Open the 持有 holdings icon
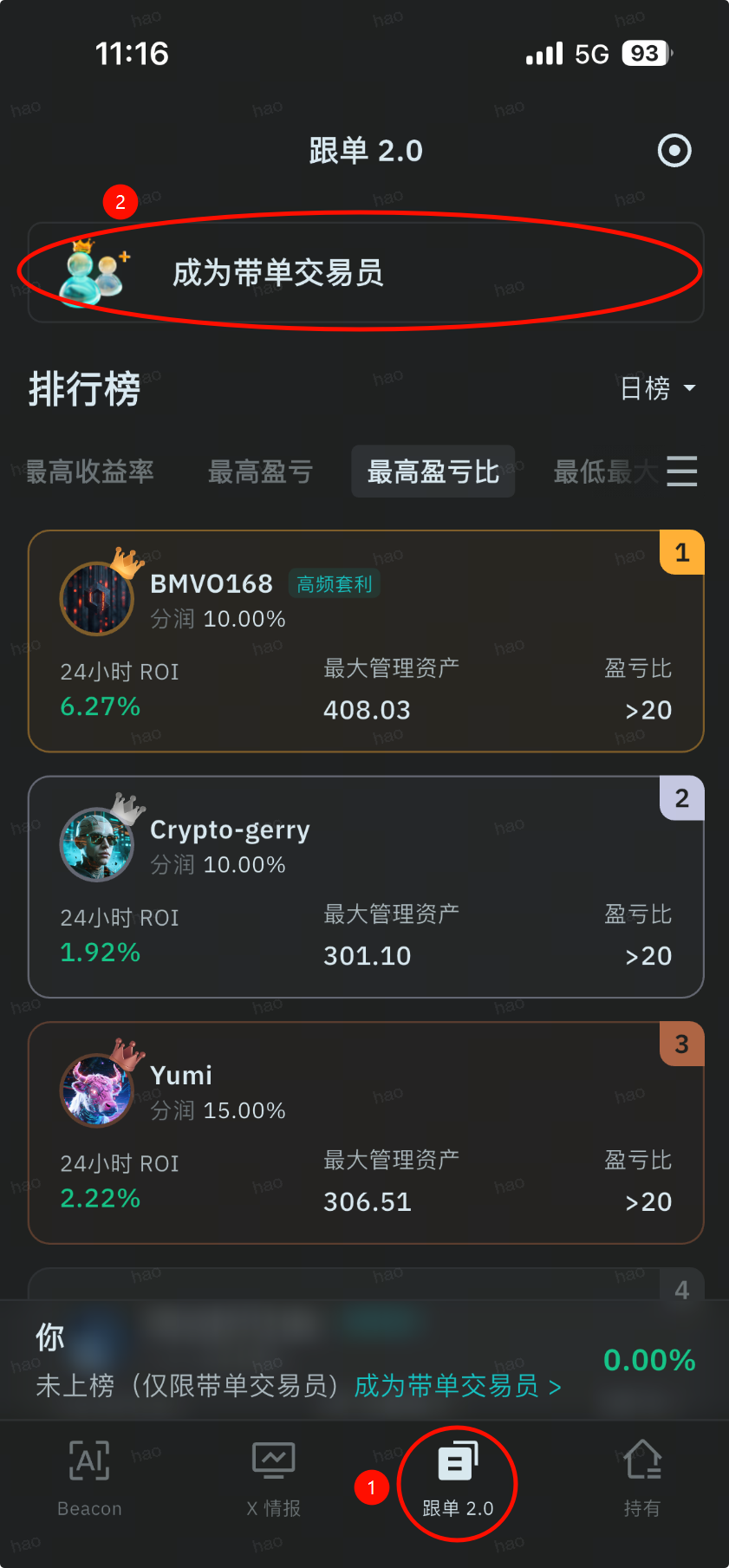The width and height of the screenshot is (729, 1568). click(641, 1461)
